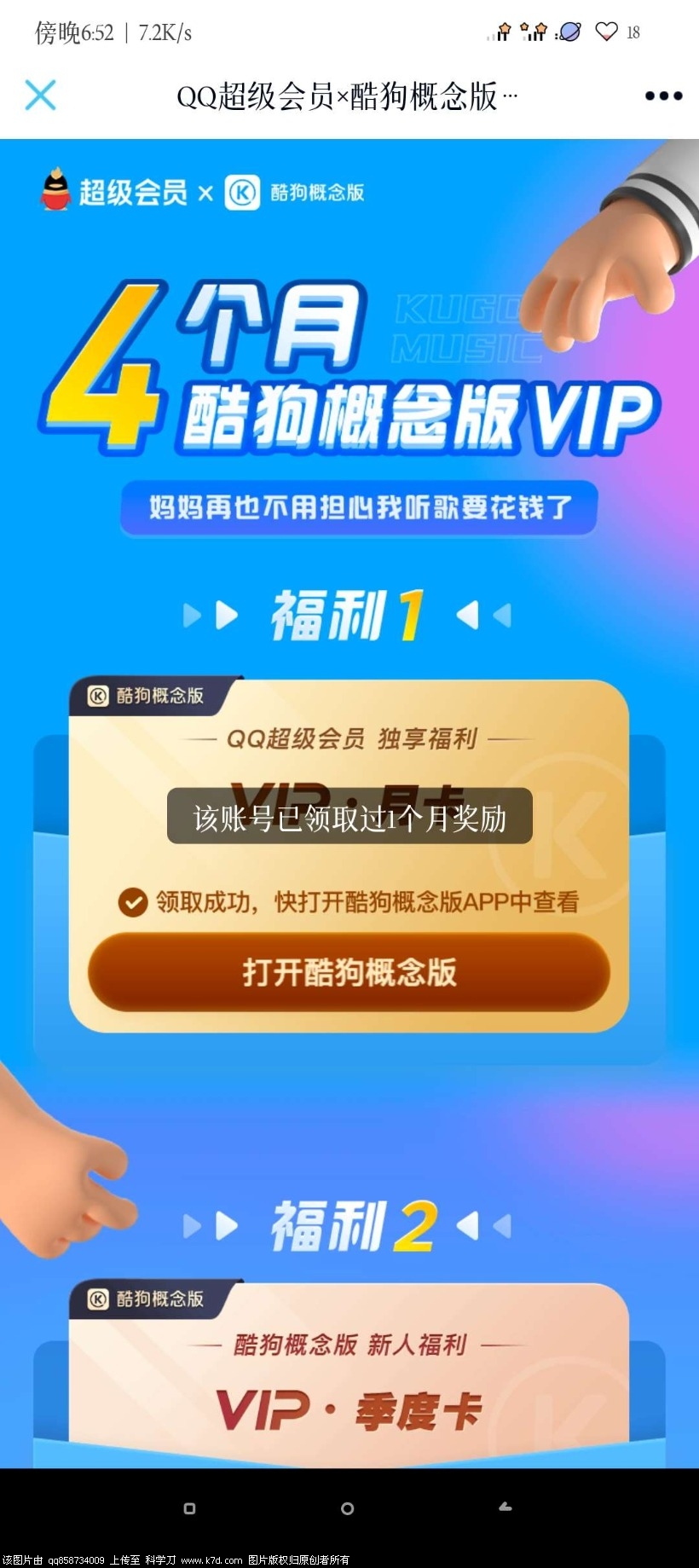This screenshot has height=1568, width=699.
Task: Close the QQ超级会员 web page
Action: (40, 95)
